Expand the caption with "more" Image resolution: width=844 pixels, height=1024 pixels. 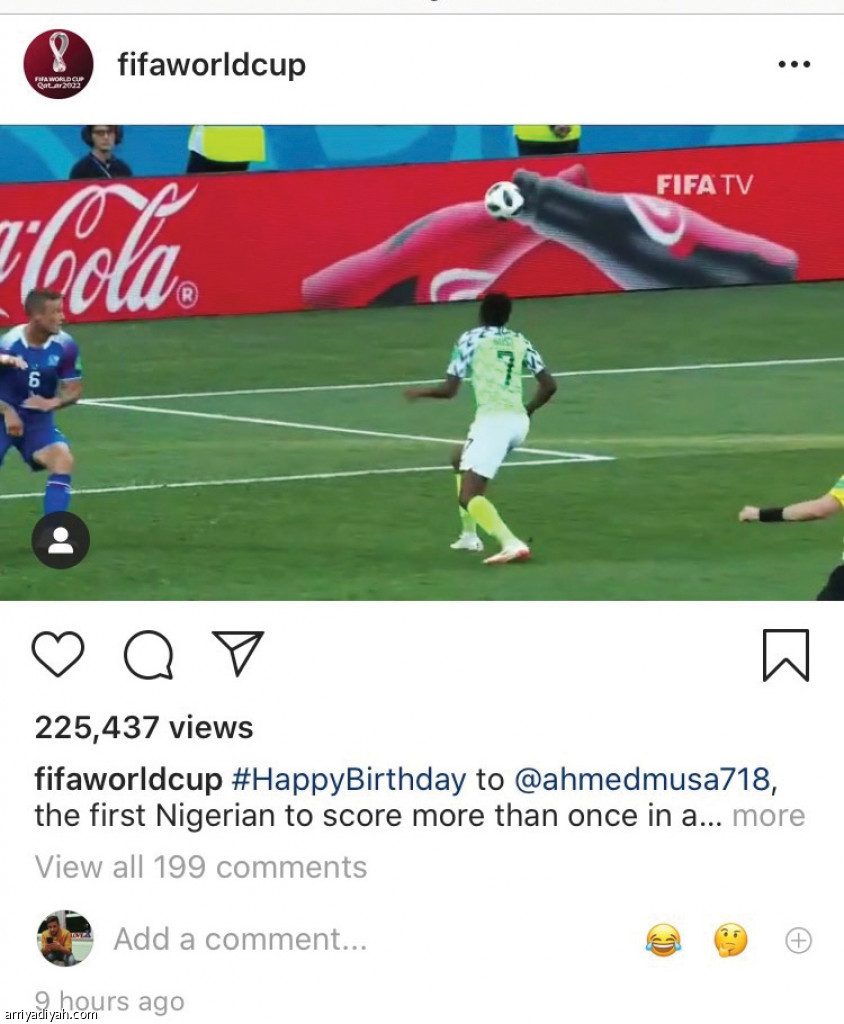pyautogui.click(x=768, y=816)
